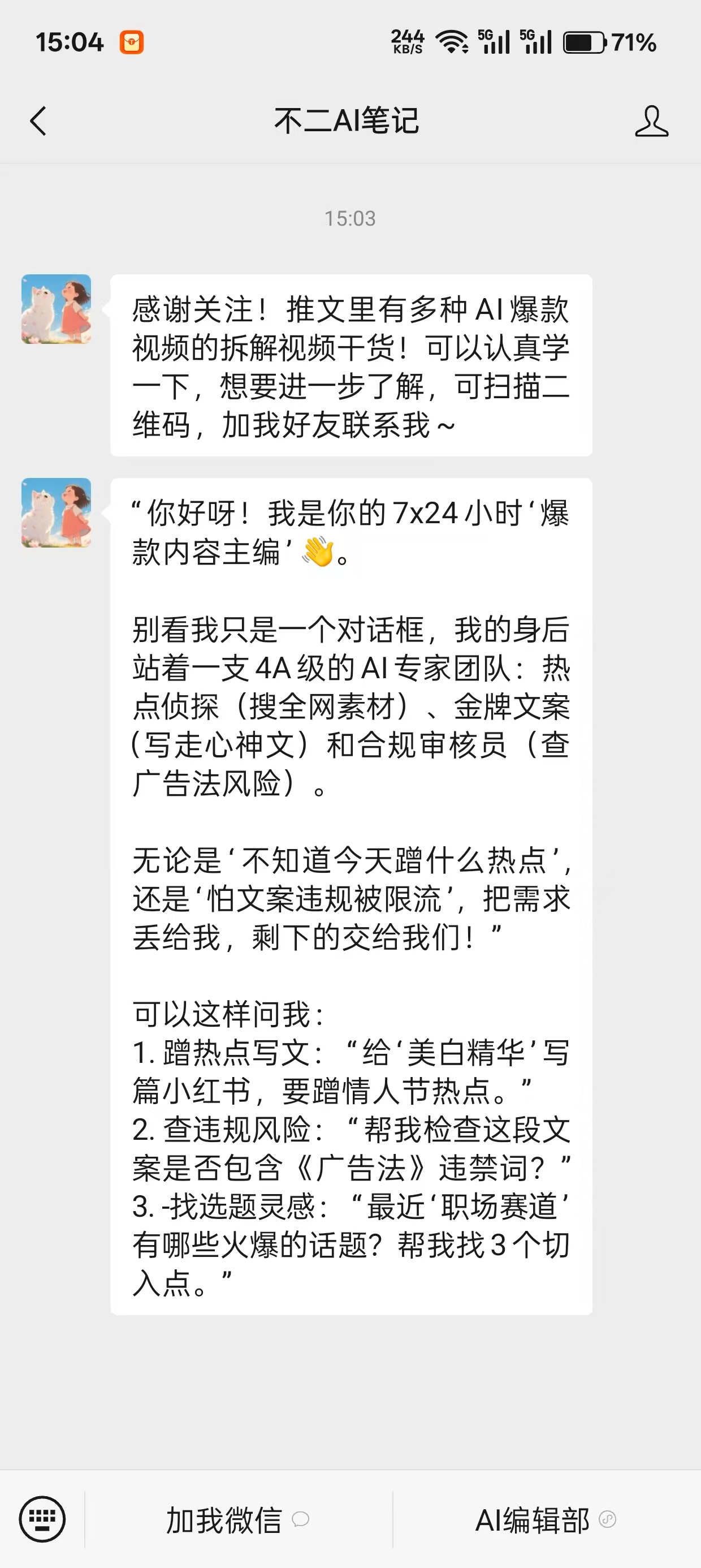
Task: Go back from 不二AI笔记 chat
Action: 38,120
